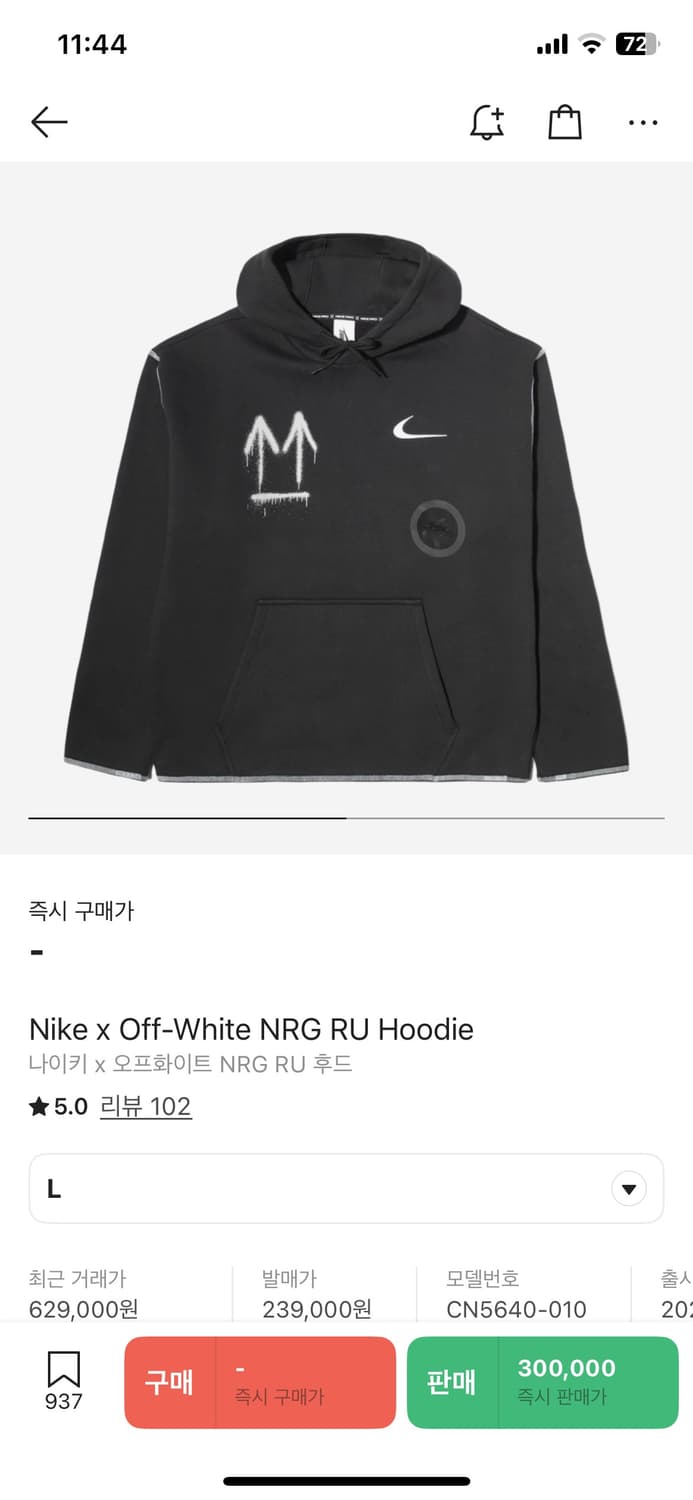Viewport: 693px width, 1500px height.
Task: Open the 리뷰 102 reviews link
Action: pyautogui.click(x=146, y=1106)
